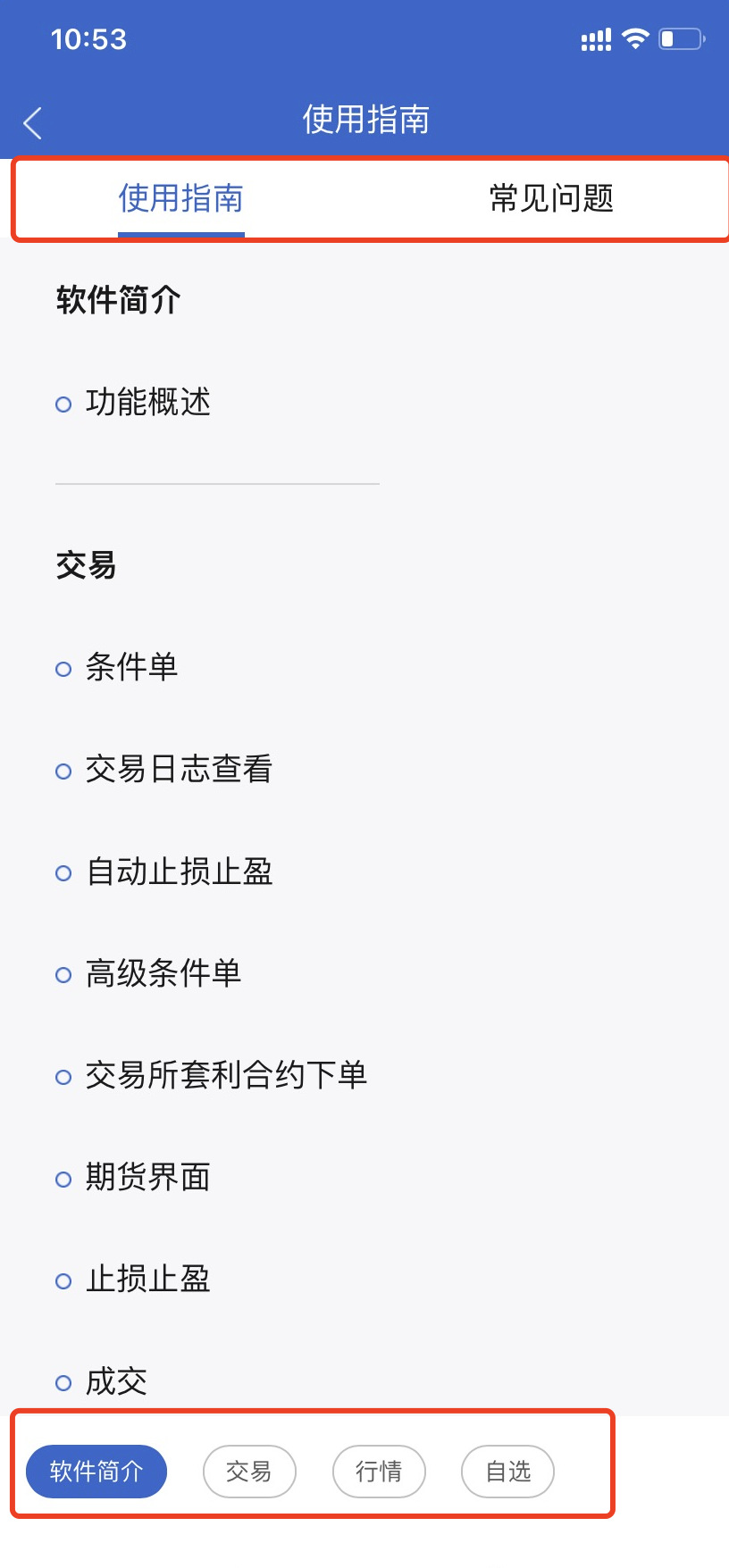Open the 期货界面 guide

147,1178
